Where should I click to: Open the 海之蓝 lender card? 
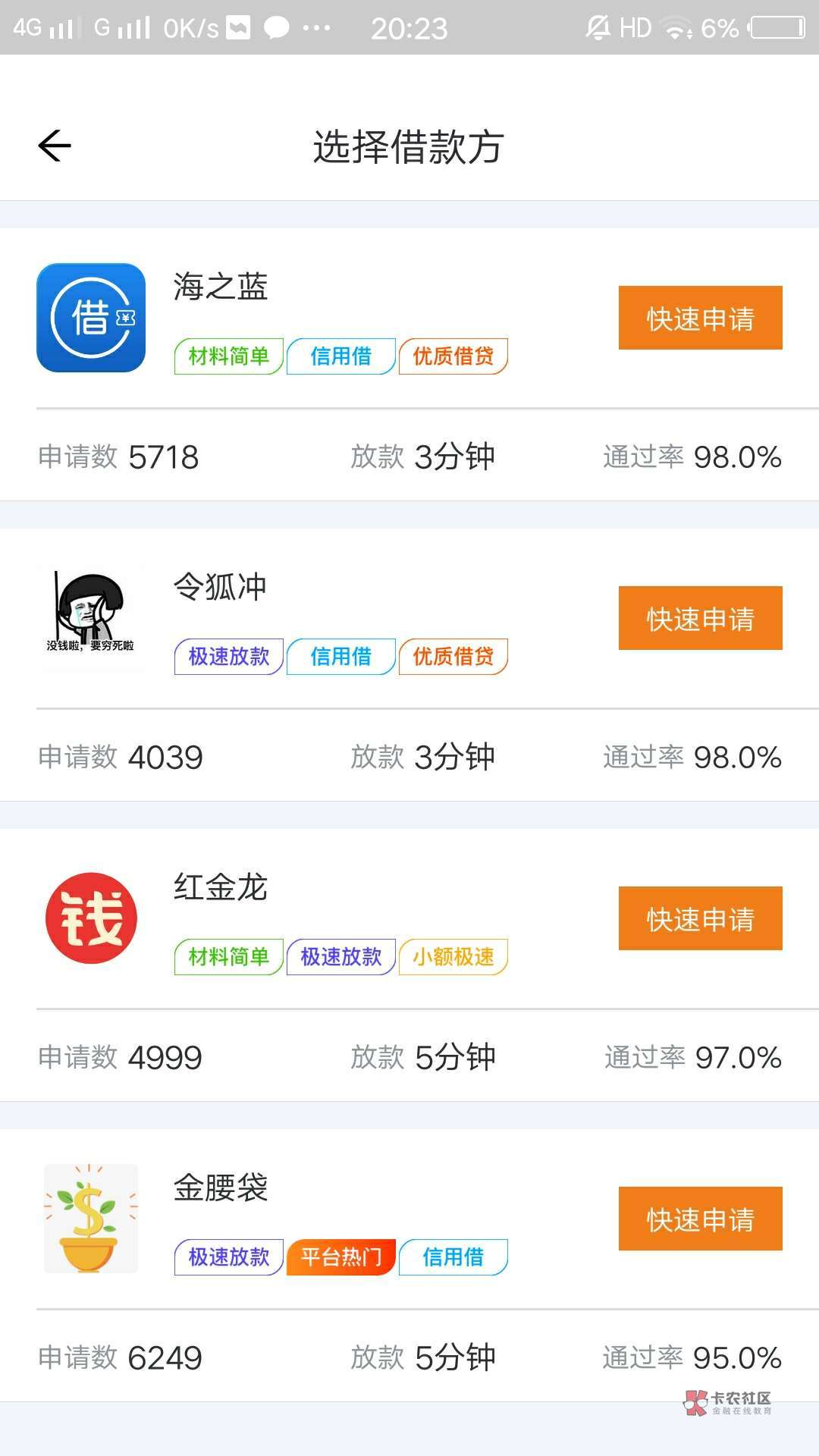[220, 287]
